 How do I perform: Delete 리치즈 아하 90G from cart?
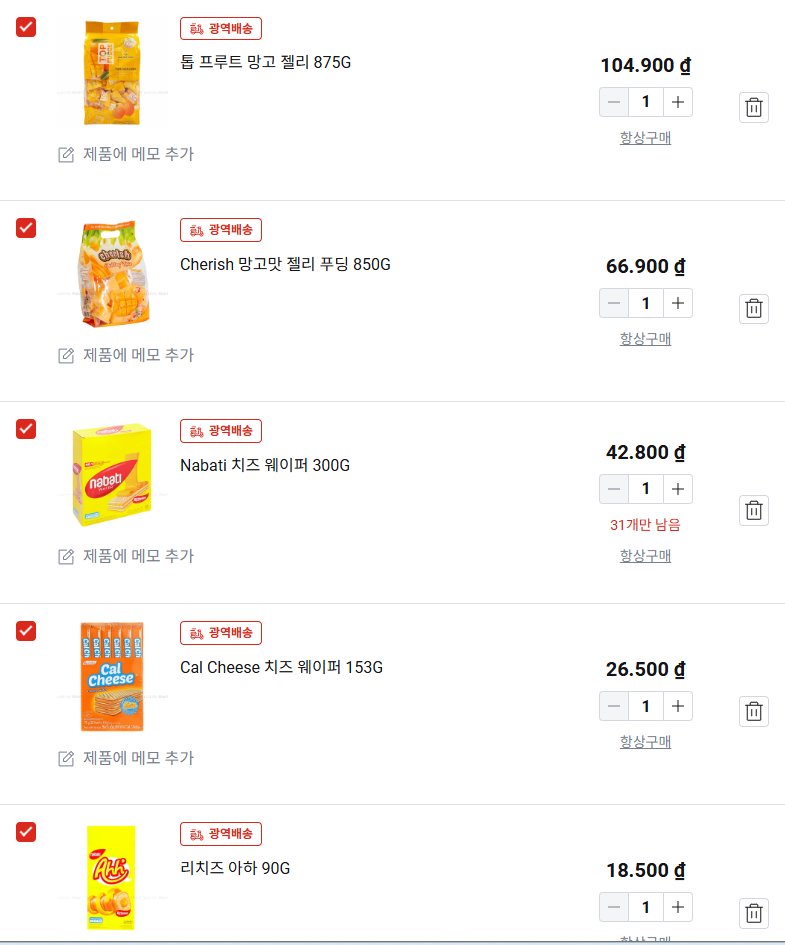pyautogui.click(x=754, y=912)
